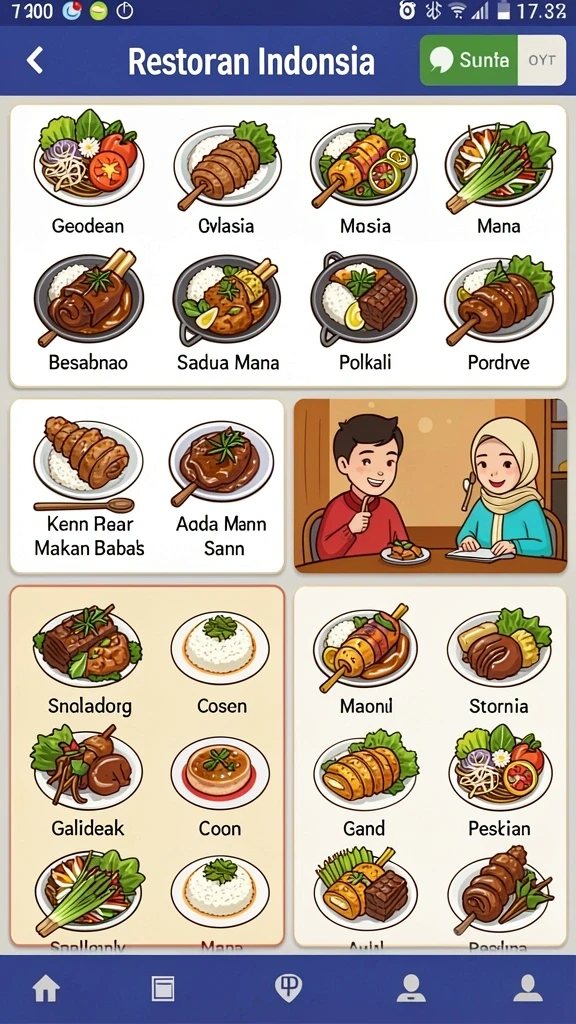
Task: Tap the grey OYT button
Action: (x=541, y=60)
